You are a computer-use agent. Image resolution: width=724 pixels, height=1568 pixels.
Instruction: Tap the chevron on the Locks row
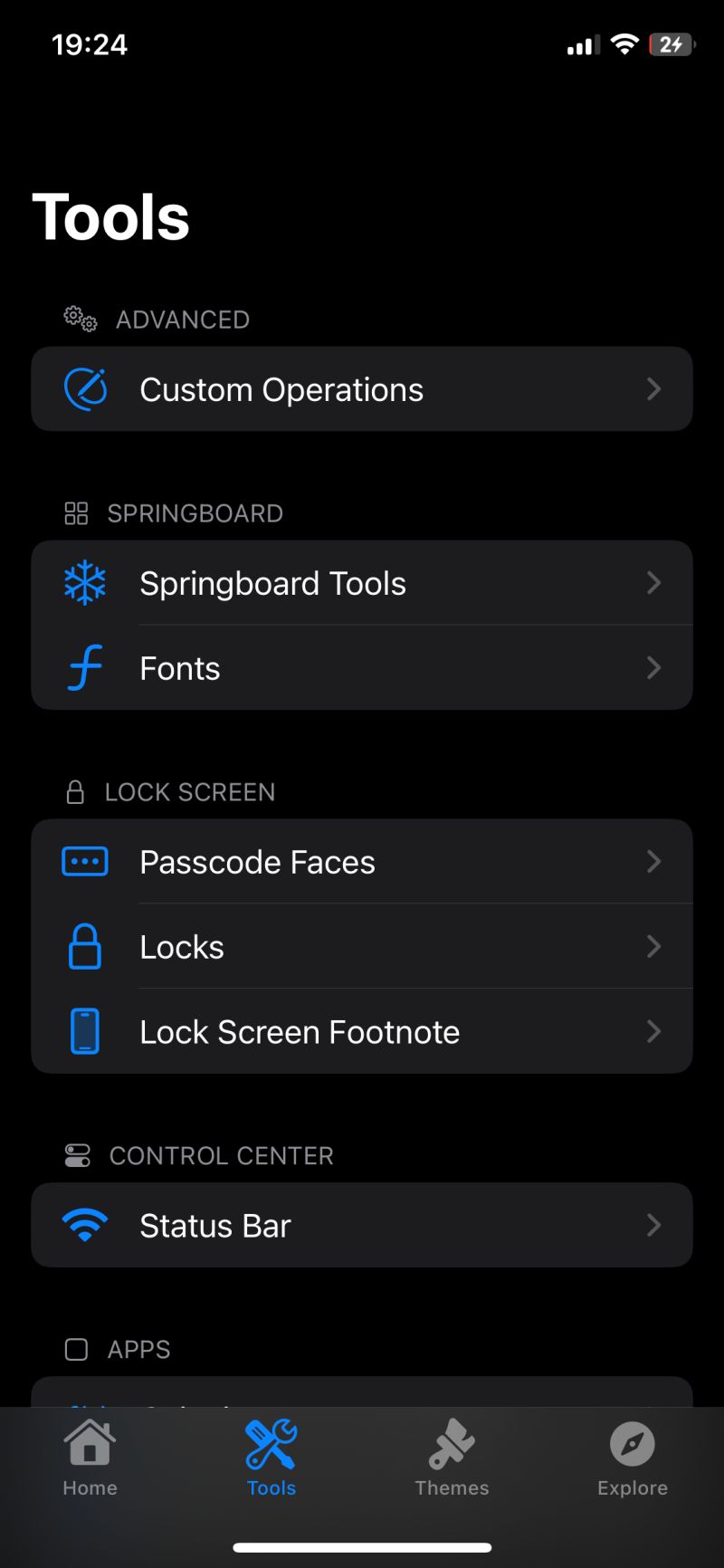[x=653, y=946]
